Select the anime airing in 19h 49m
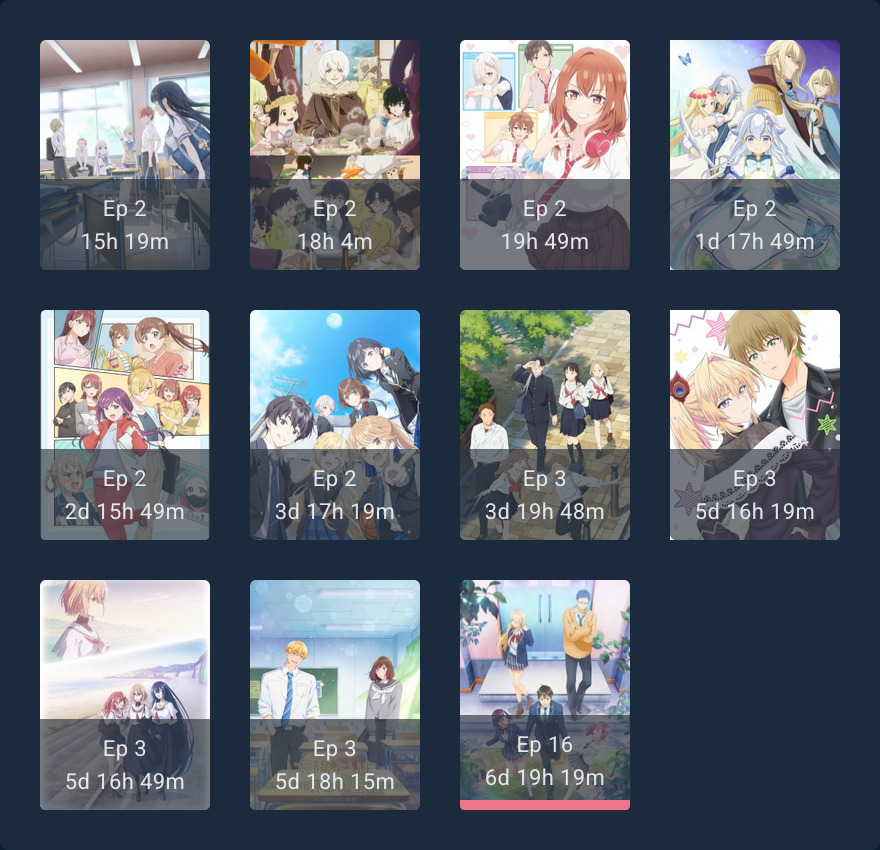This screenshot has width=880, height=850. (545, 155)
